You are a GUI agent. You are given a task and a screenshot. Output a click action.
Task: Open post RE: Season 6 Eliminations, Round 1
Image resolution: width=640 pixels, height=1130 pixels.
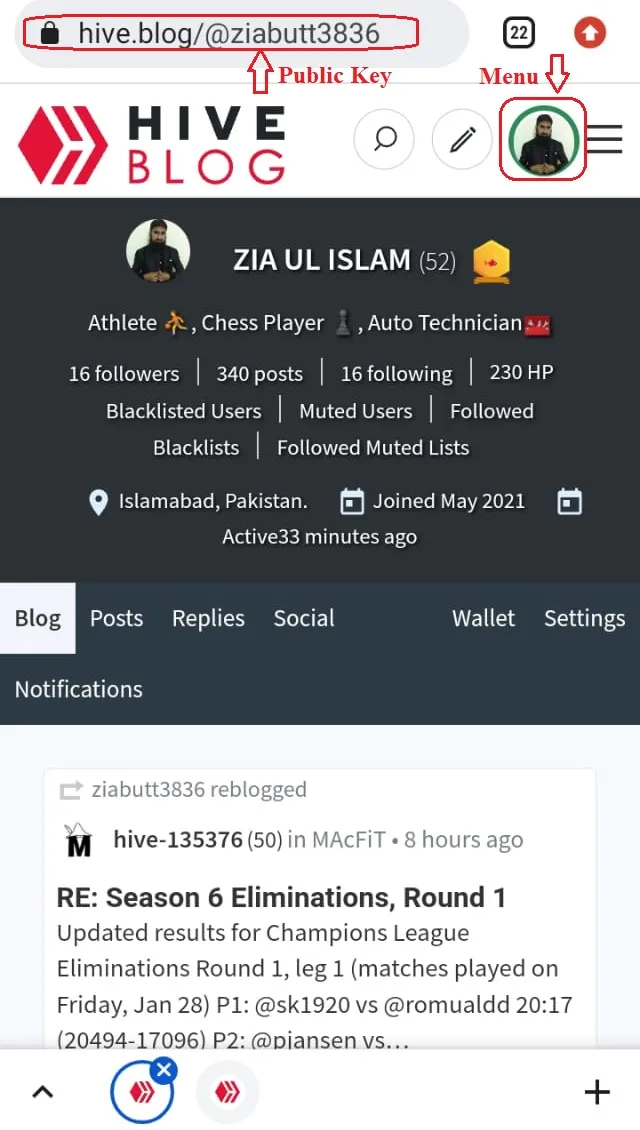(x=281, y=897)
